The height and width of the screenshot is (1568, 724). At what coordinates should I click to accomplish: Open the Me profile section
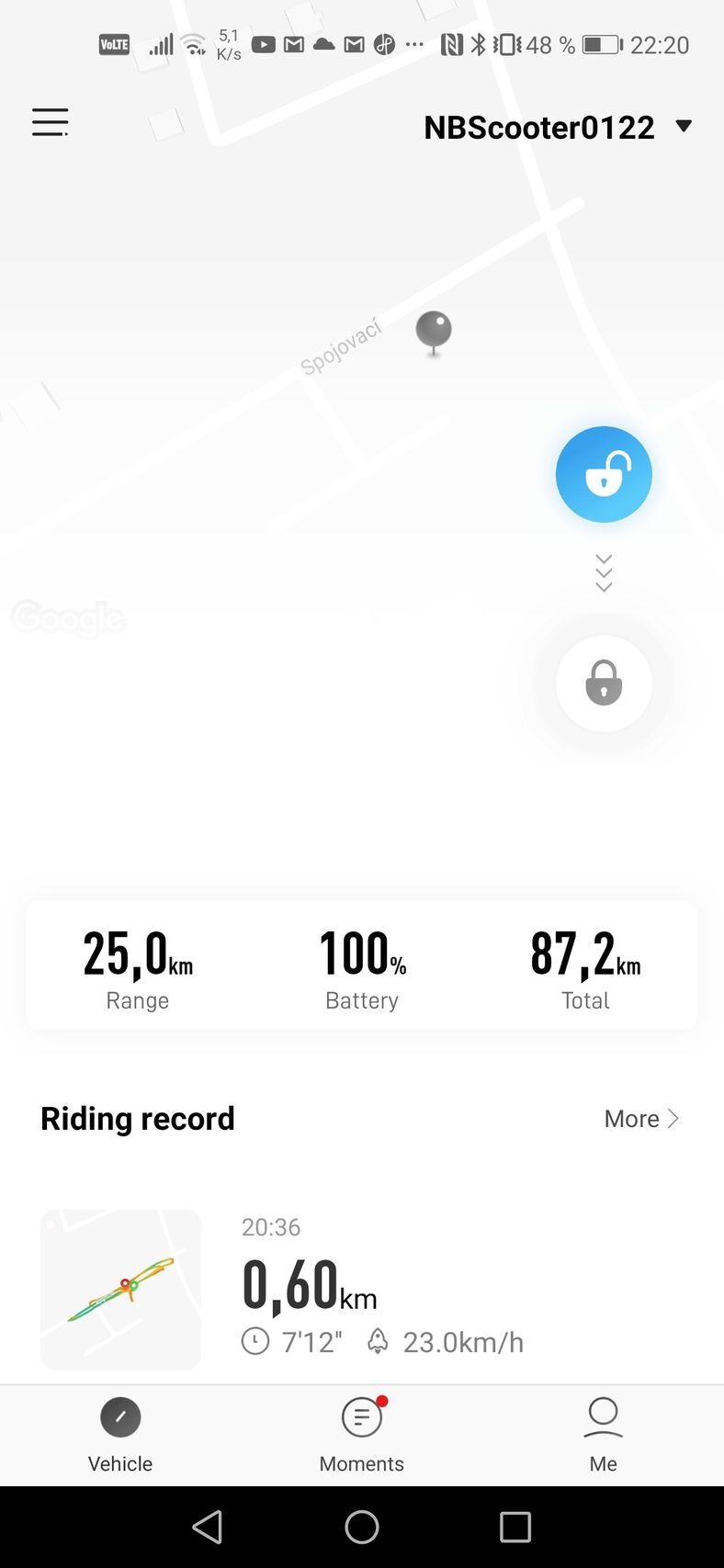(x=603, y=1417)
